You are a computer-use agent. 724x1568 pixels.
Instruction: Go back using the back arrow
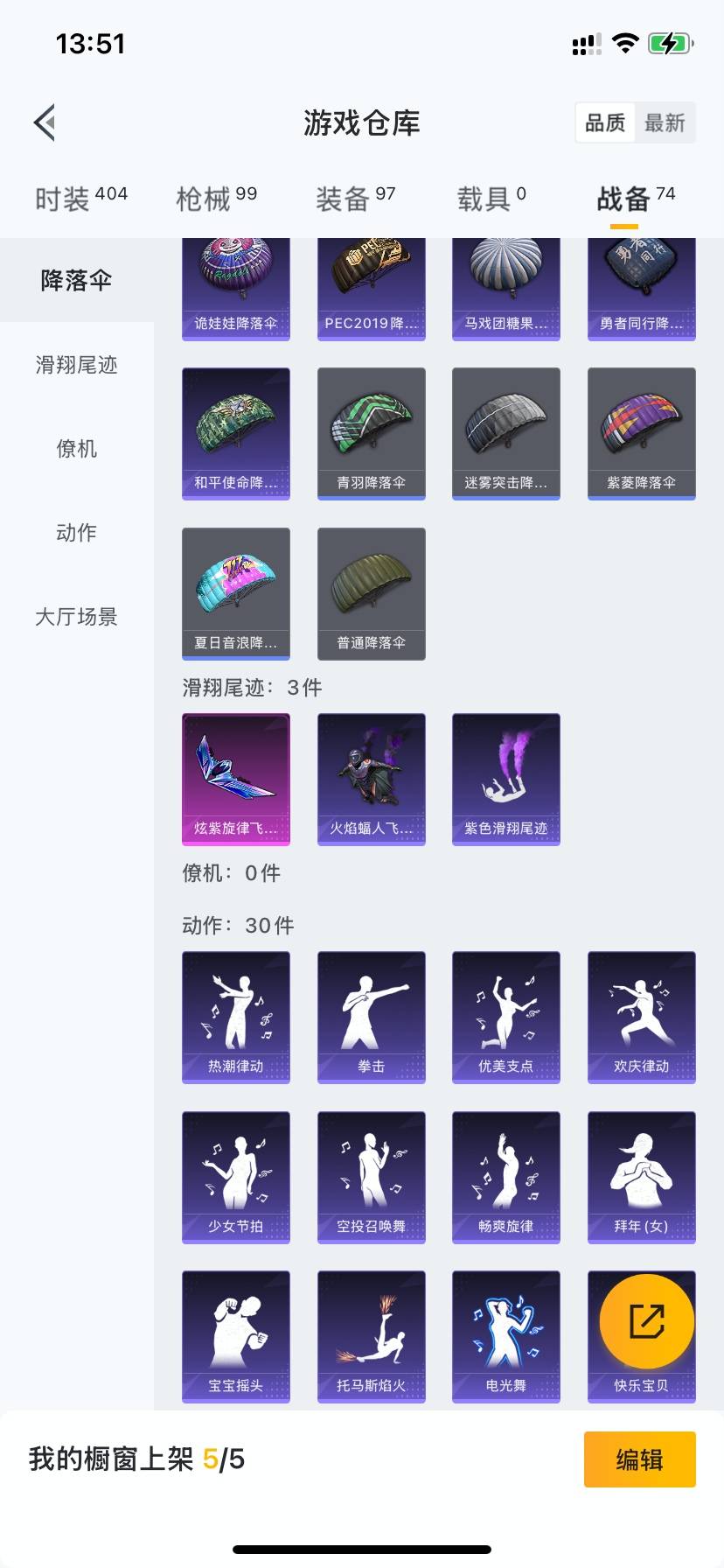click(45, 122)
